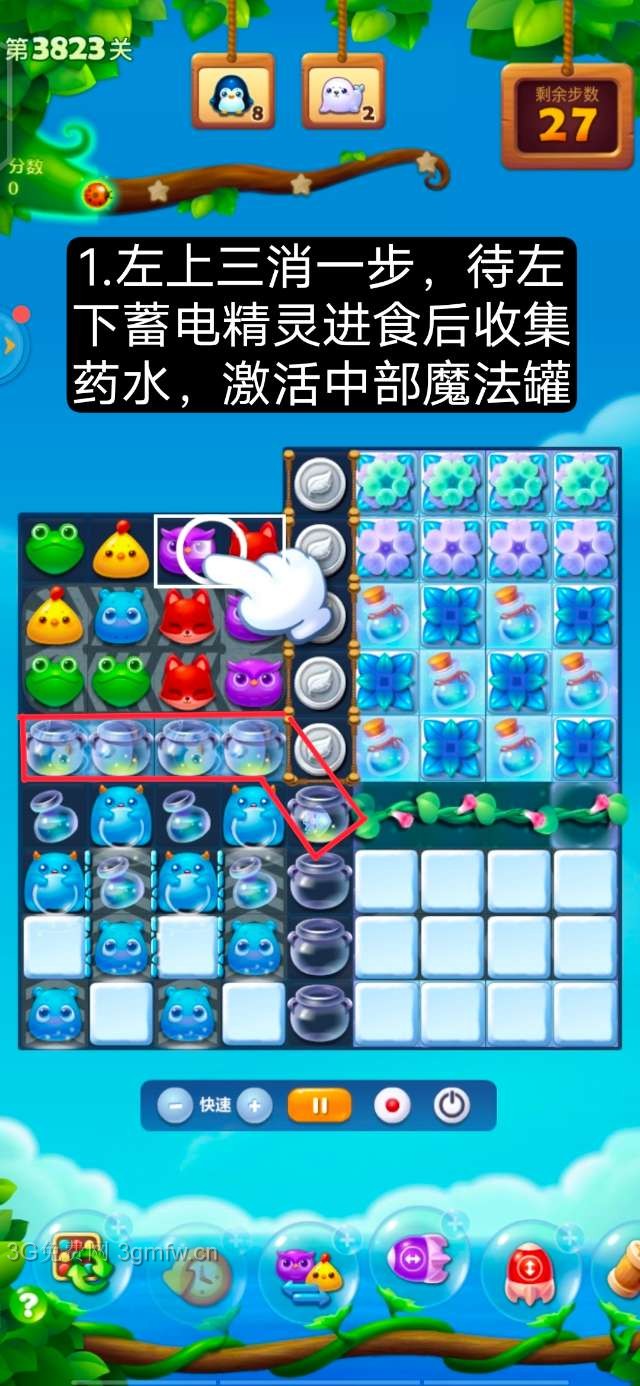
Task: Start recording with the red dot button
Action: [x=391, y=1106]
